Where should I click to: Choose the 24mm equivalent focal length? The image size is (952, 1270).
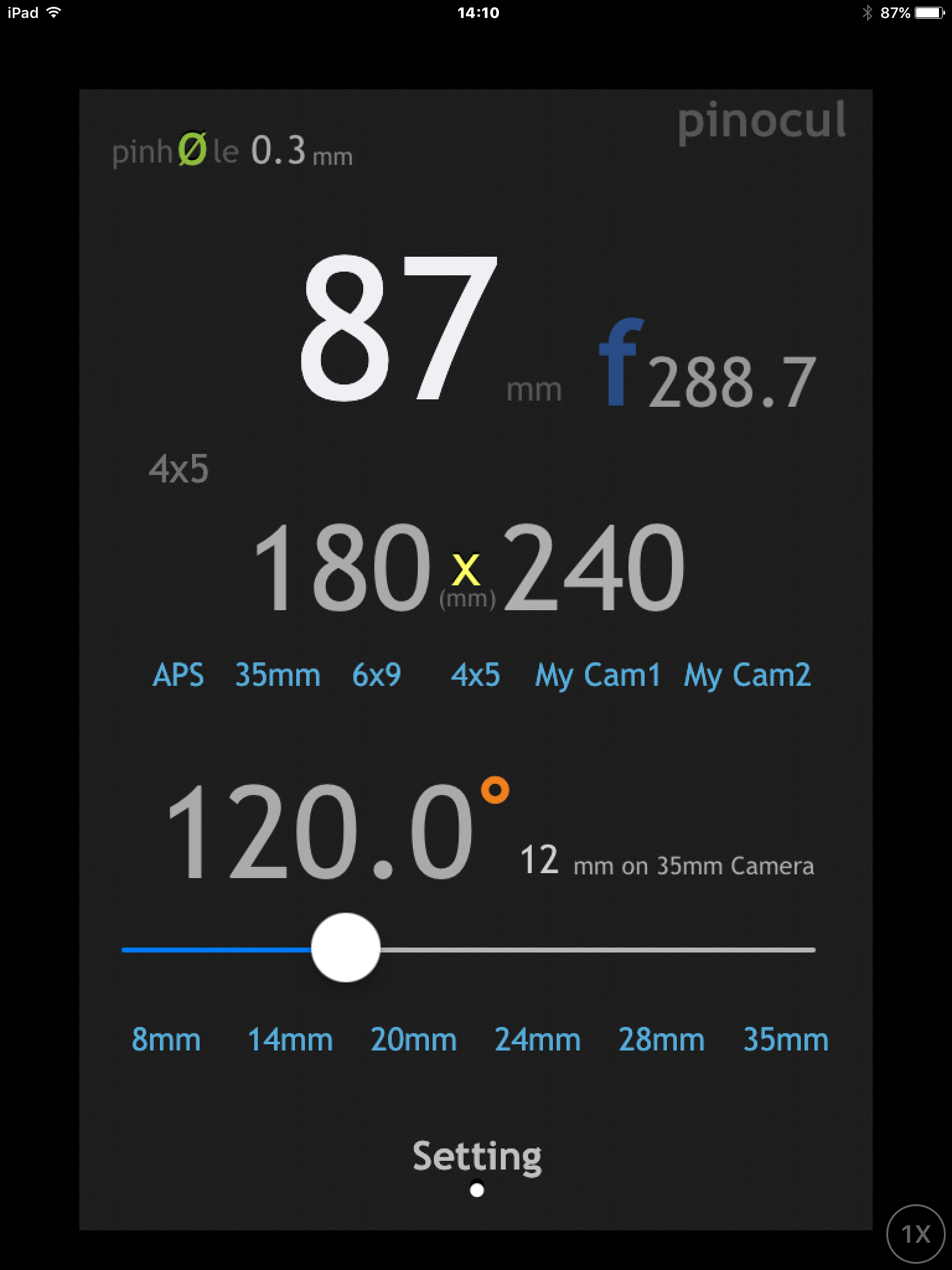pos(537,1039)
